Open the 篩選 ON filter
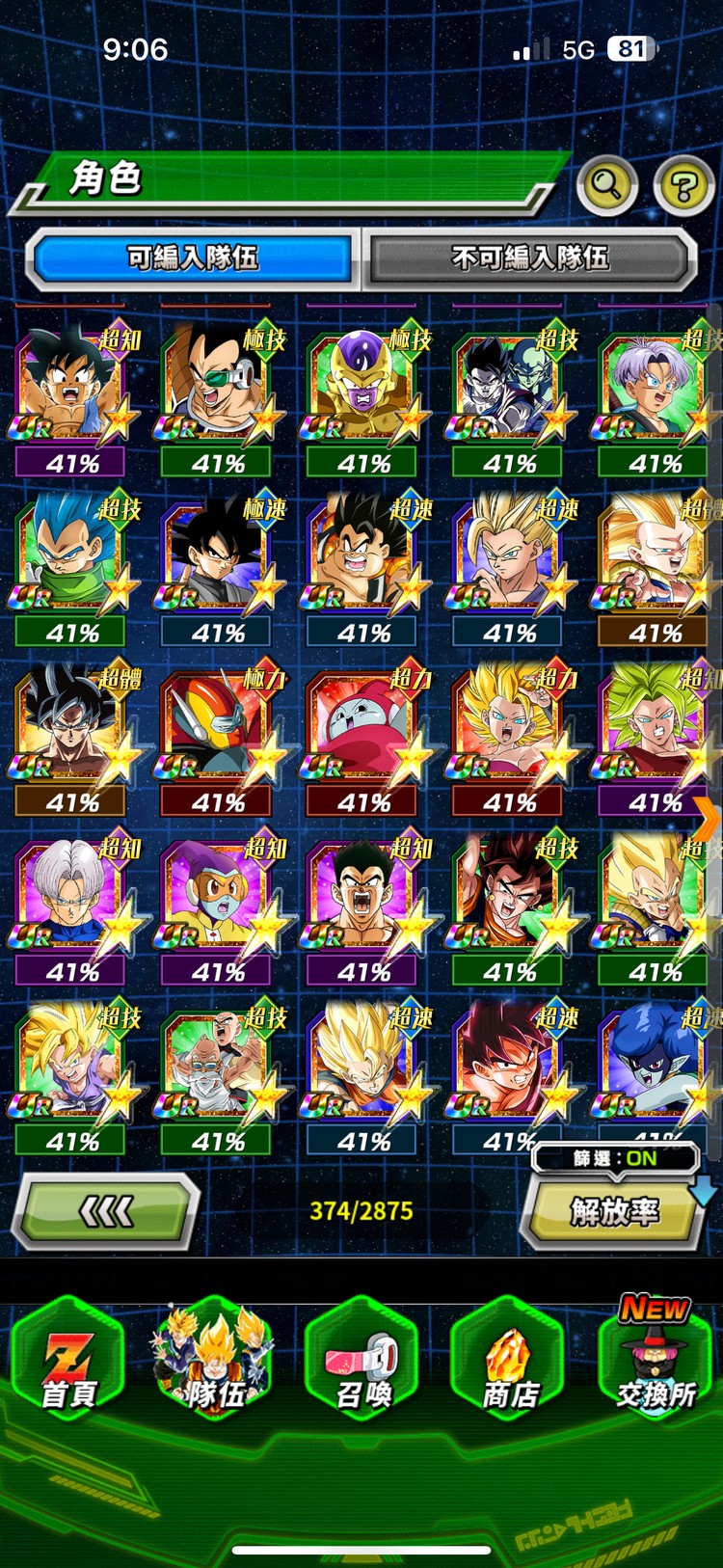 tap(615, 1158)
